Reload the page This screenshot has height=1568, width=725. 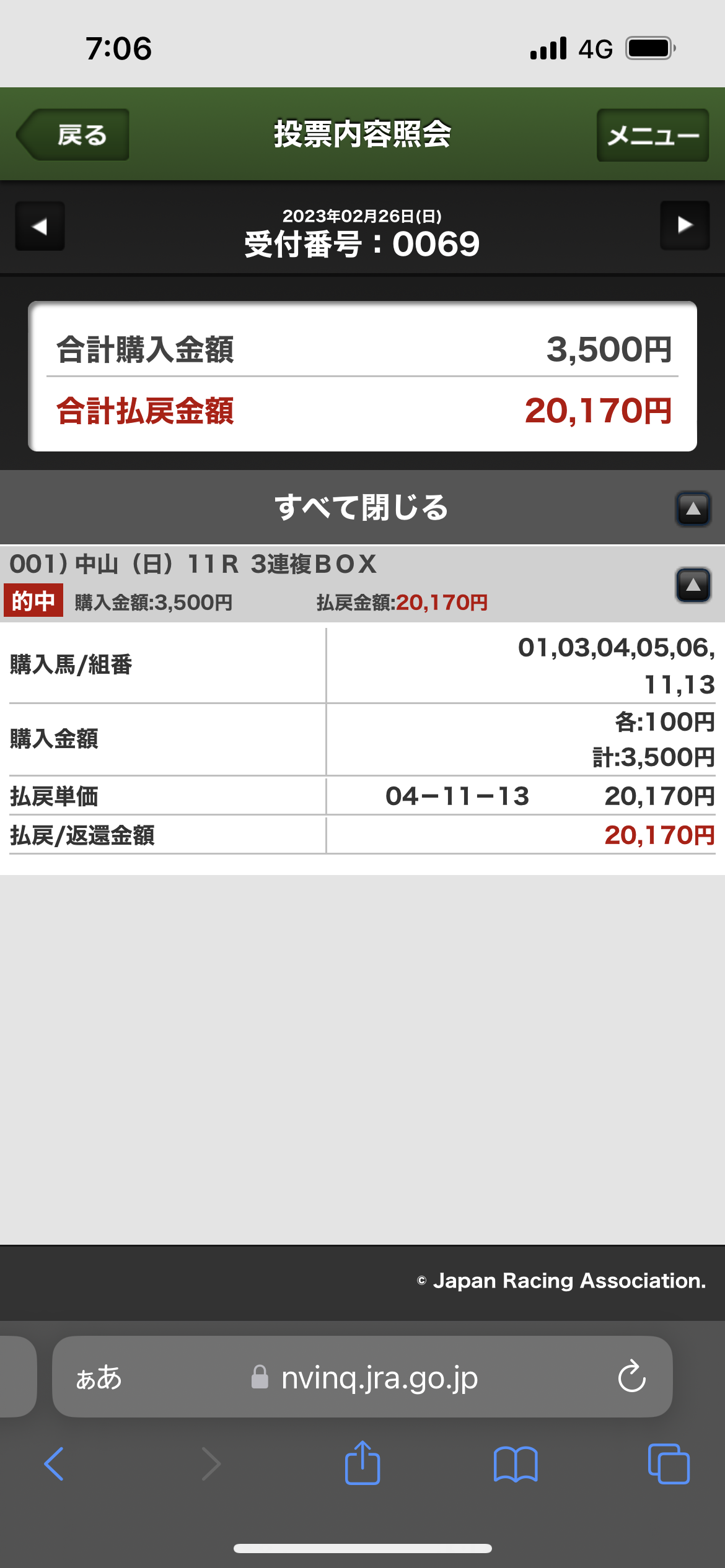632,1377
